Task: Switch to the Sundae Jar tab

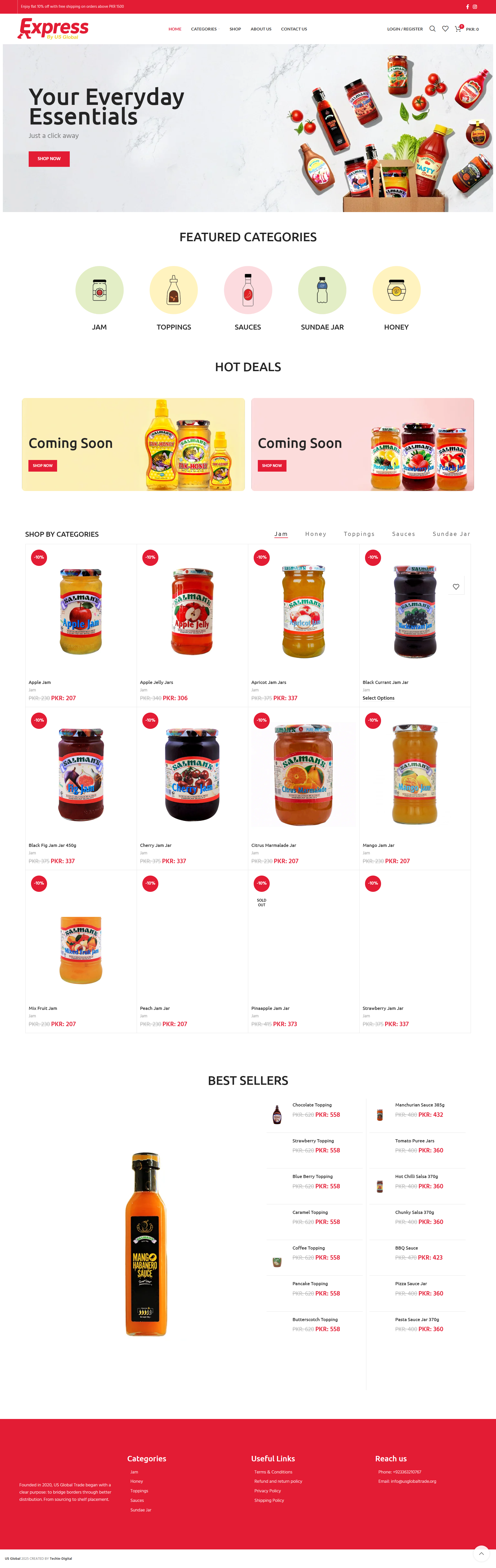Action: point(451,534)
